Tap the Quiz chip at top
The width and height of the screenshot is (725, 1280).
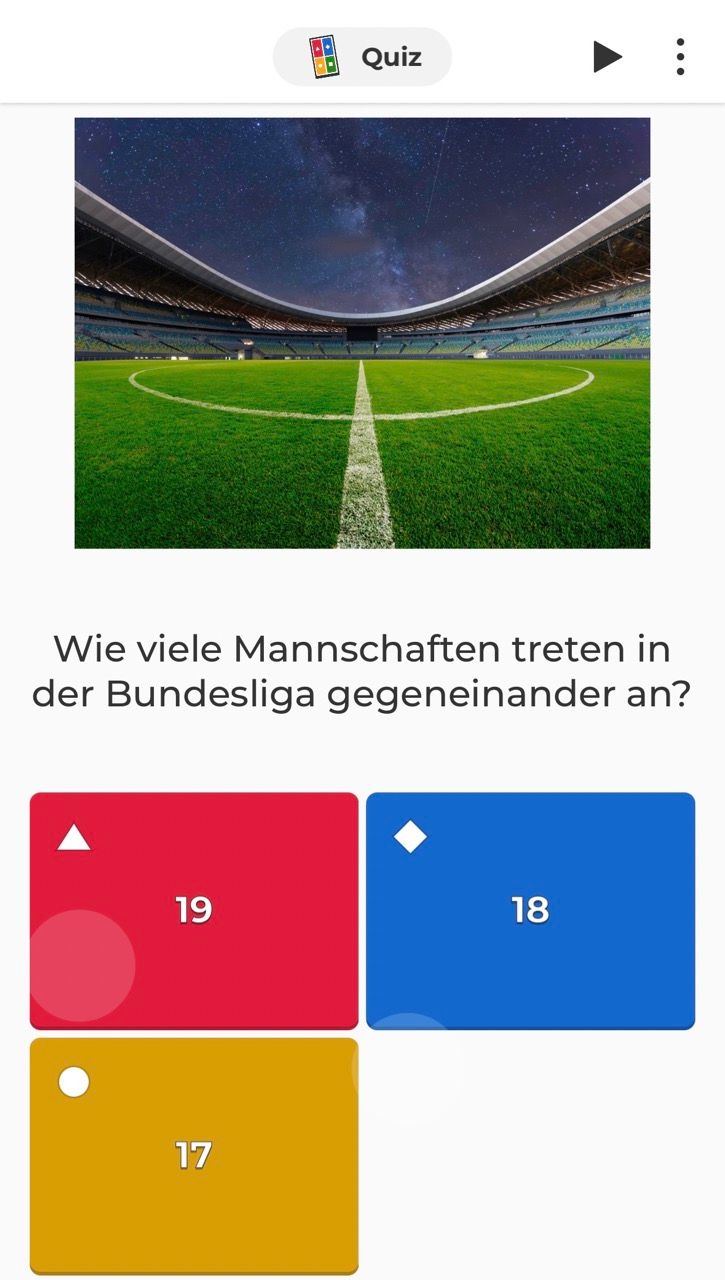click(362, 57)
